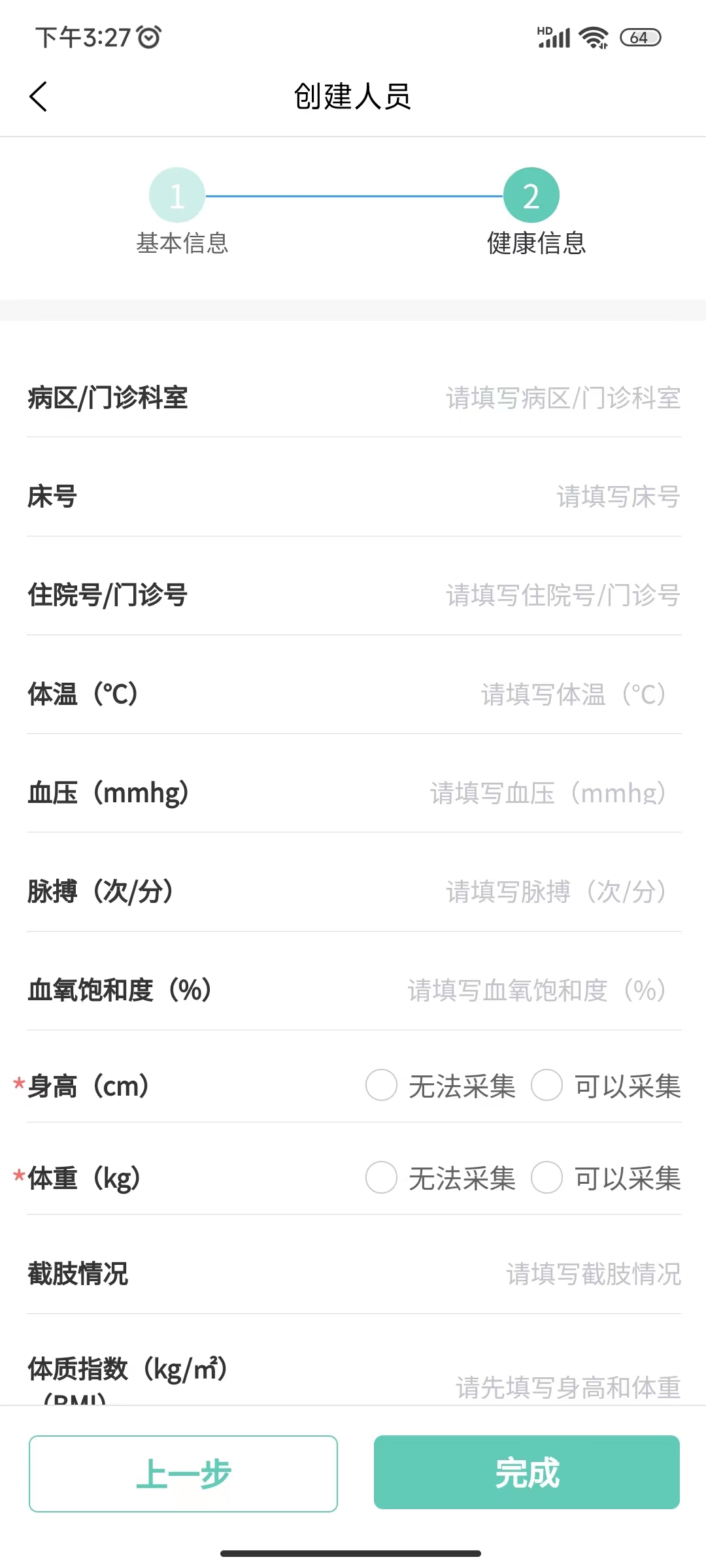Choose 可以采集 for 身高（cm）
Image resolution: width=706 pixels, height=1568 pixels.
547,1085
